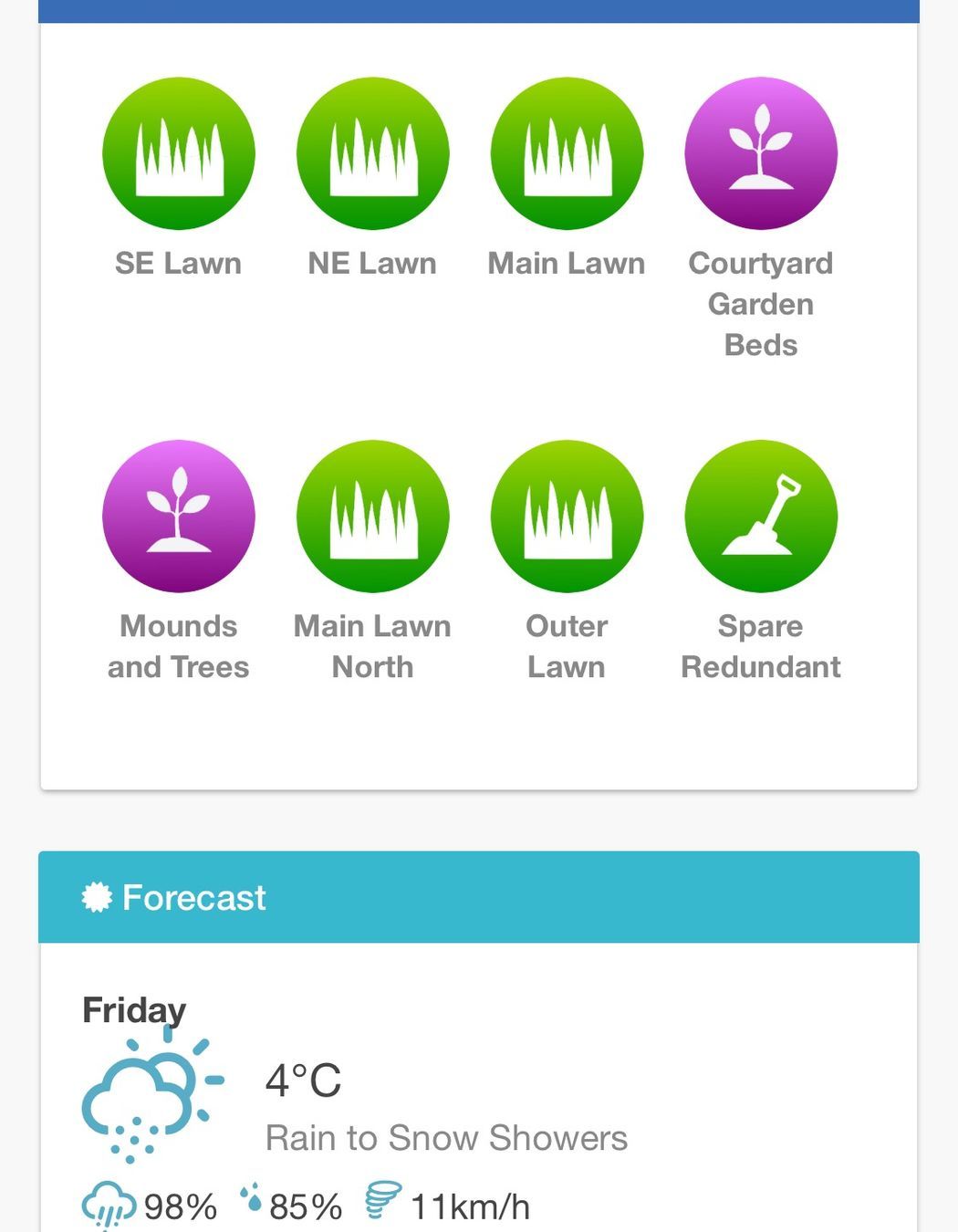Image resolution: width=958 pixels, height=1232 pixels.
Task: Click the Courtyard Garden Beds plant icon
Action: 761,153
